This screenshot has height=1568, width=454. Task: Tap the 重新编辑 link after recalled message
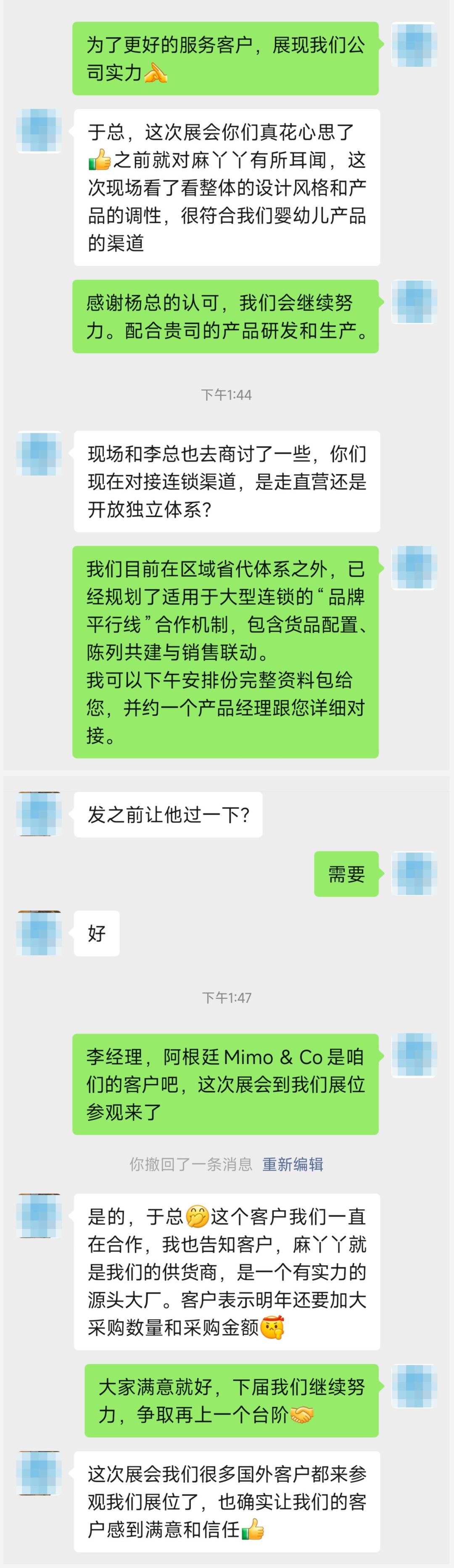[x=293, y=1164]
